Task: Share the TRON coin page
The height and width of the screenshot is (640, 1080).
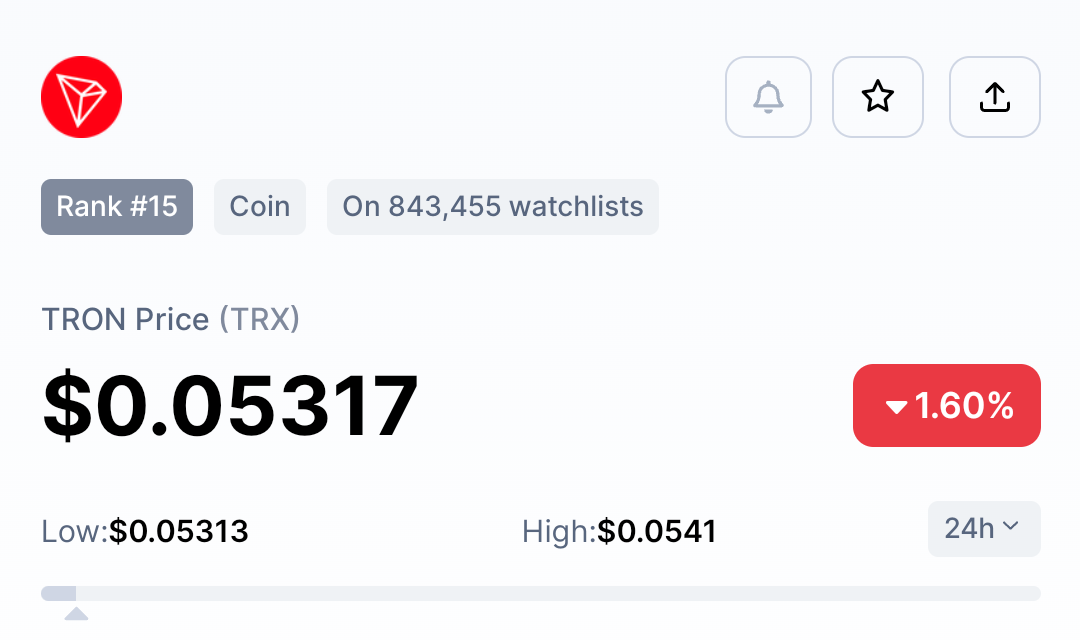Action: tap(994, 97)
